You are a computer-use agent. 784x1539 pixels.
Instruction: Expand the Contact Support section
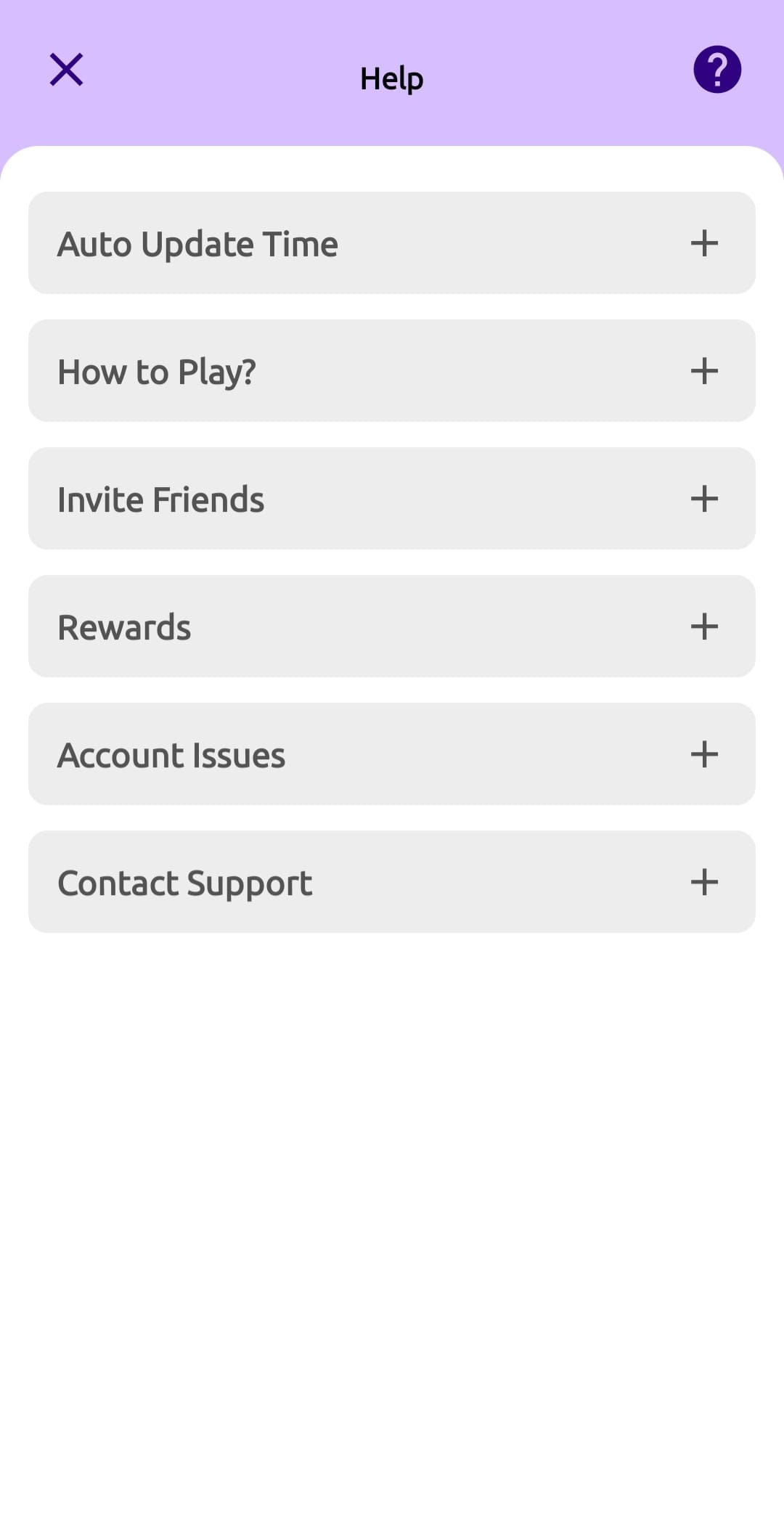[392, 882]
